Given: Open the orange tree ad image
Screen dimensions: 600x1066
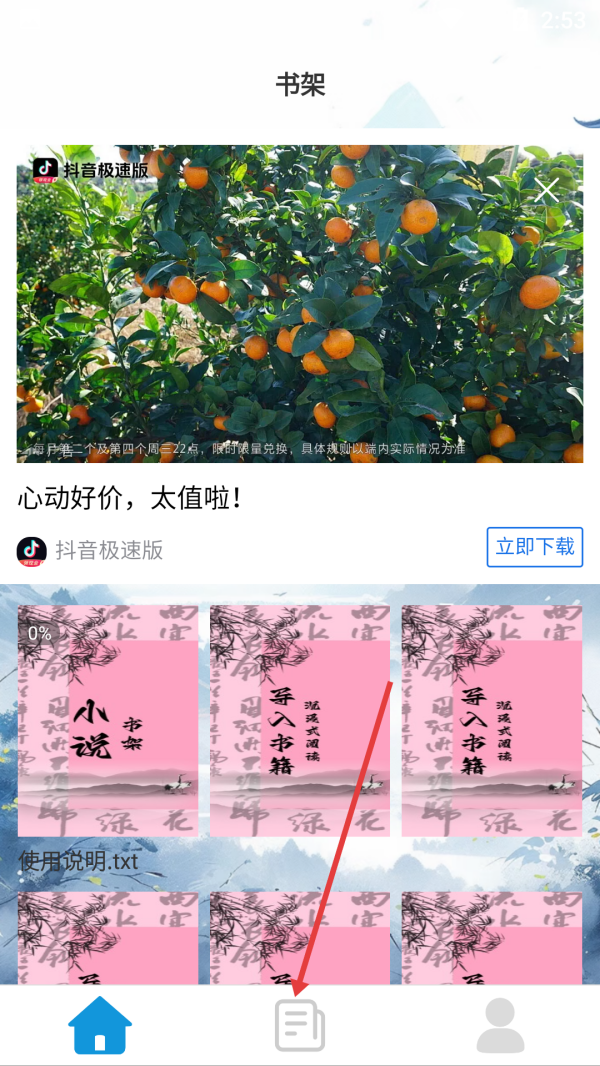Looking at the screenshot, I should (x=300, y=304).
